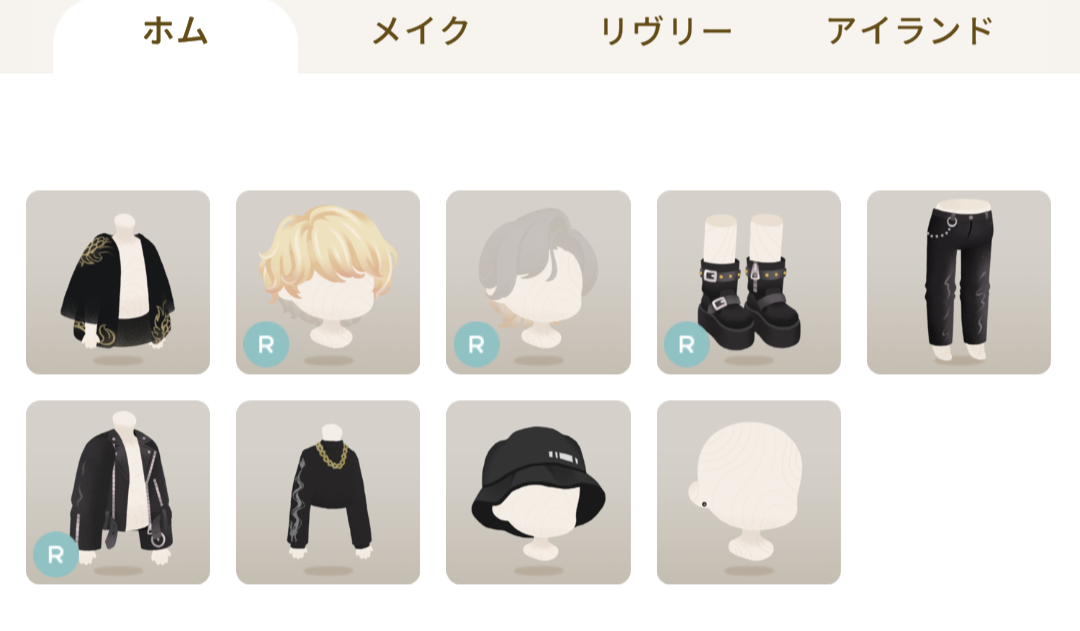Pick the black bucket hat
This screenshot has width=1080, height=631.
coord(538,492)
